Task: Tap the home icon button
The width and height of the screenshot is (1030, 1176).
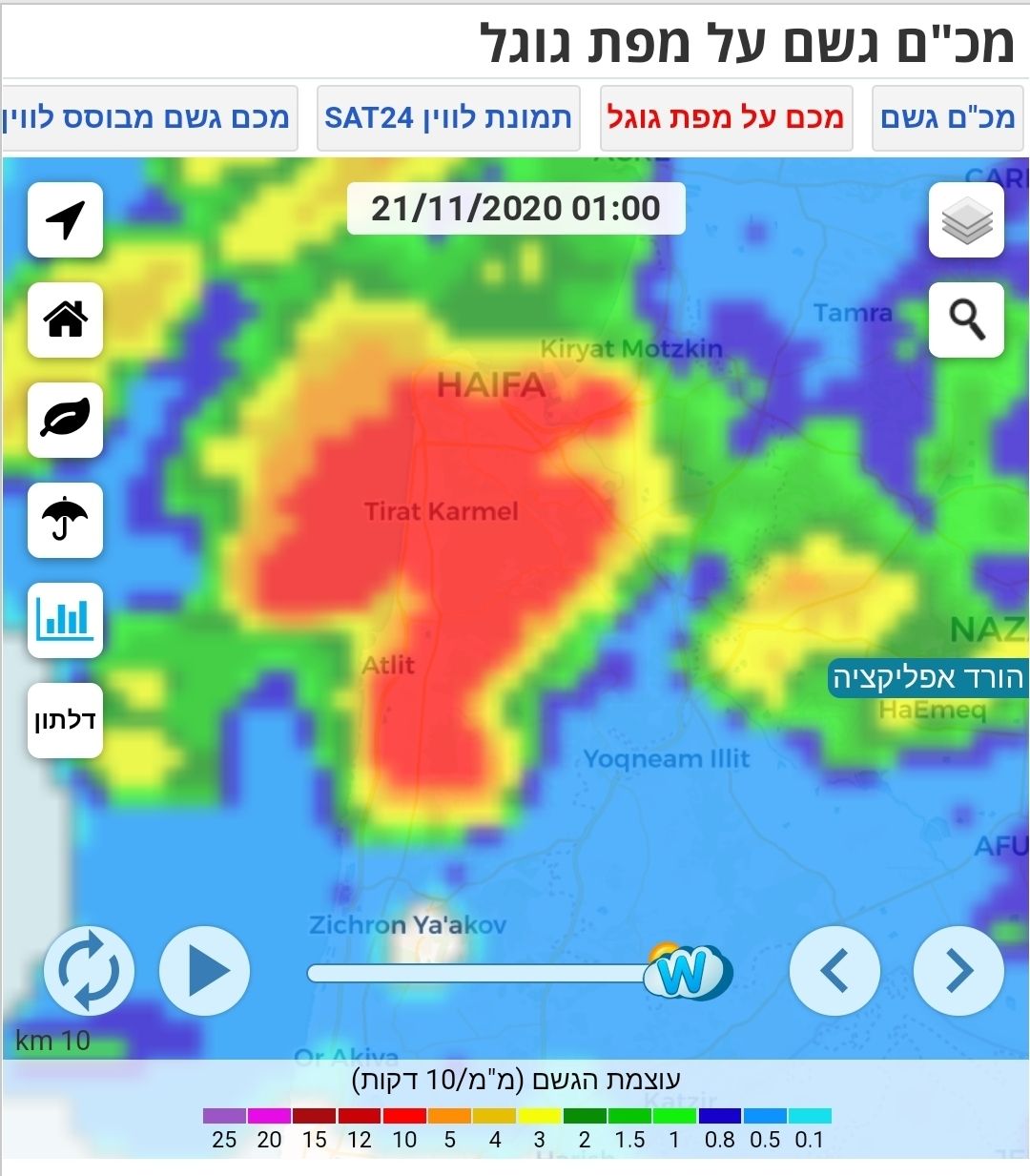Action: coord(65,320)
